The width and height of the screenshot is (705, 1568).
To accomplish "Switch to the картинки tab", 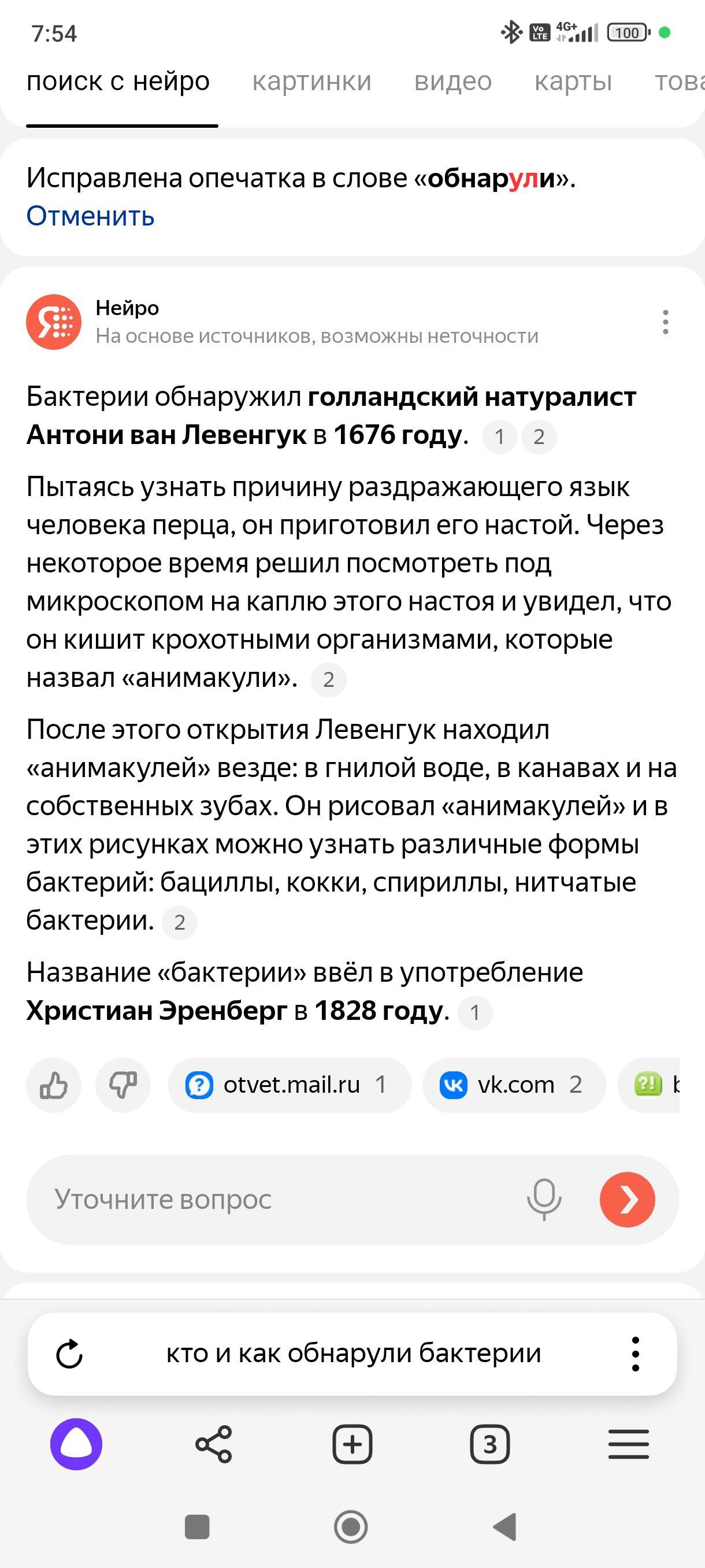I will coord(311,81).
